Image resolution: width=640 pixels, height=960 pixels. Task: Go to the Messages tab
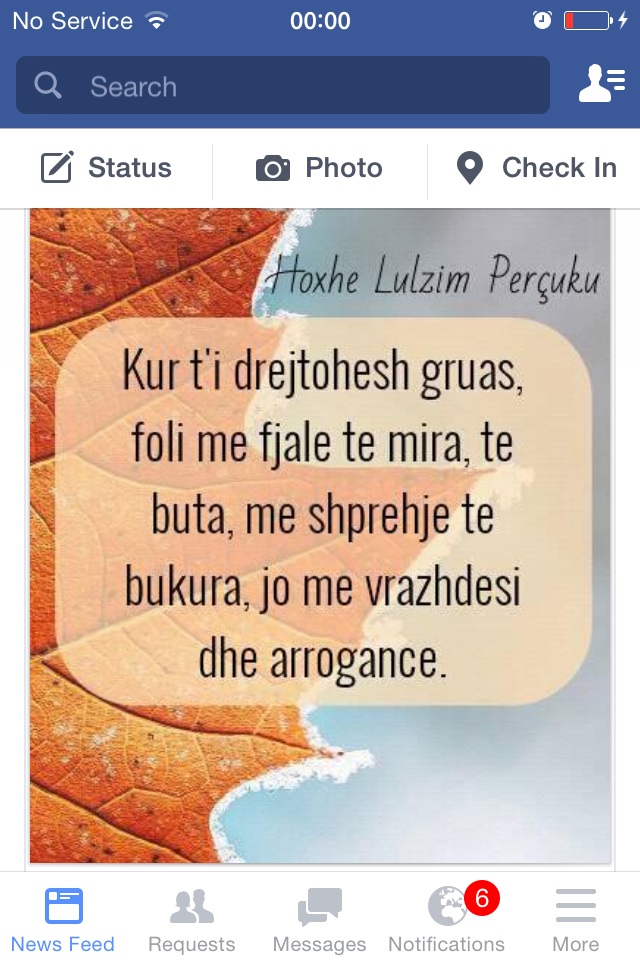319,920
